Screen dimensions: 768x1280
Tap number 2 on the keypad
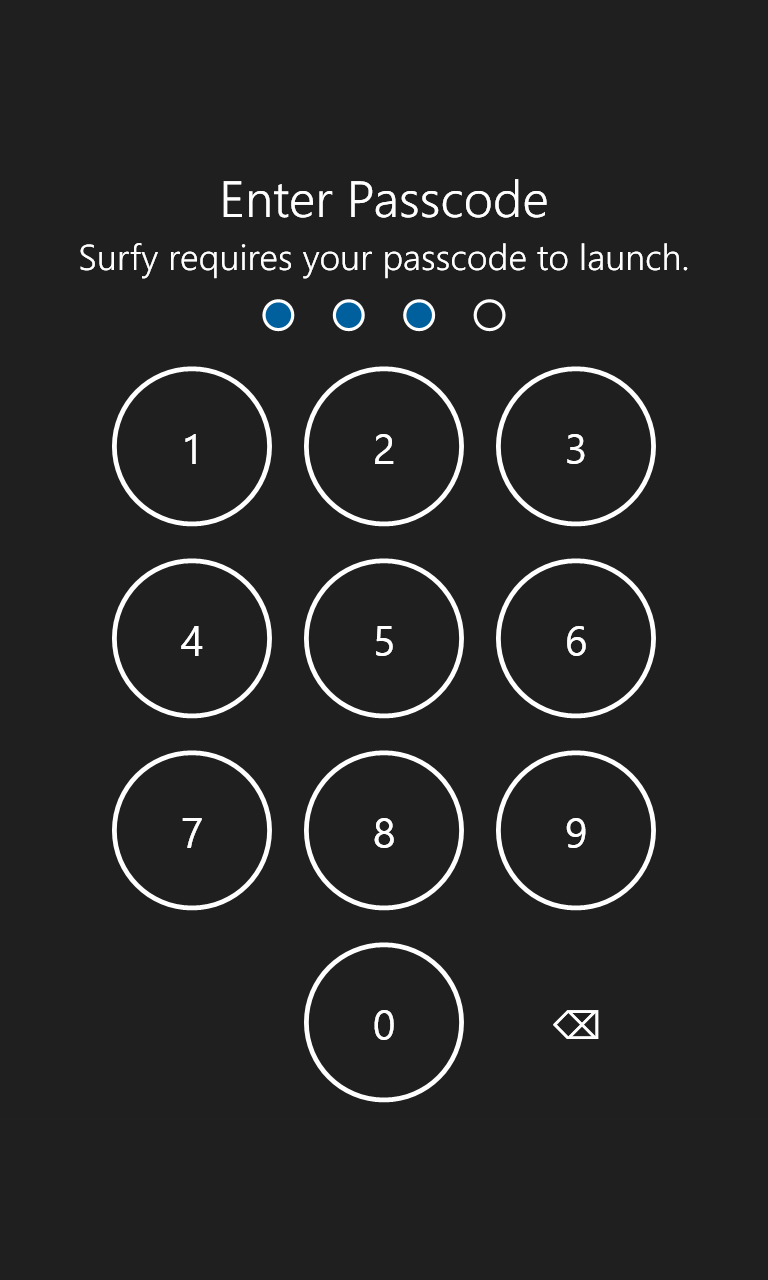point(384,447)
